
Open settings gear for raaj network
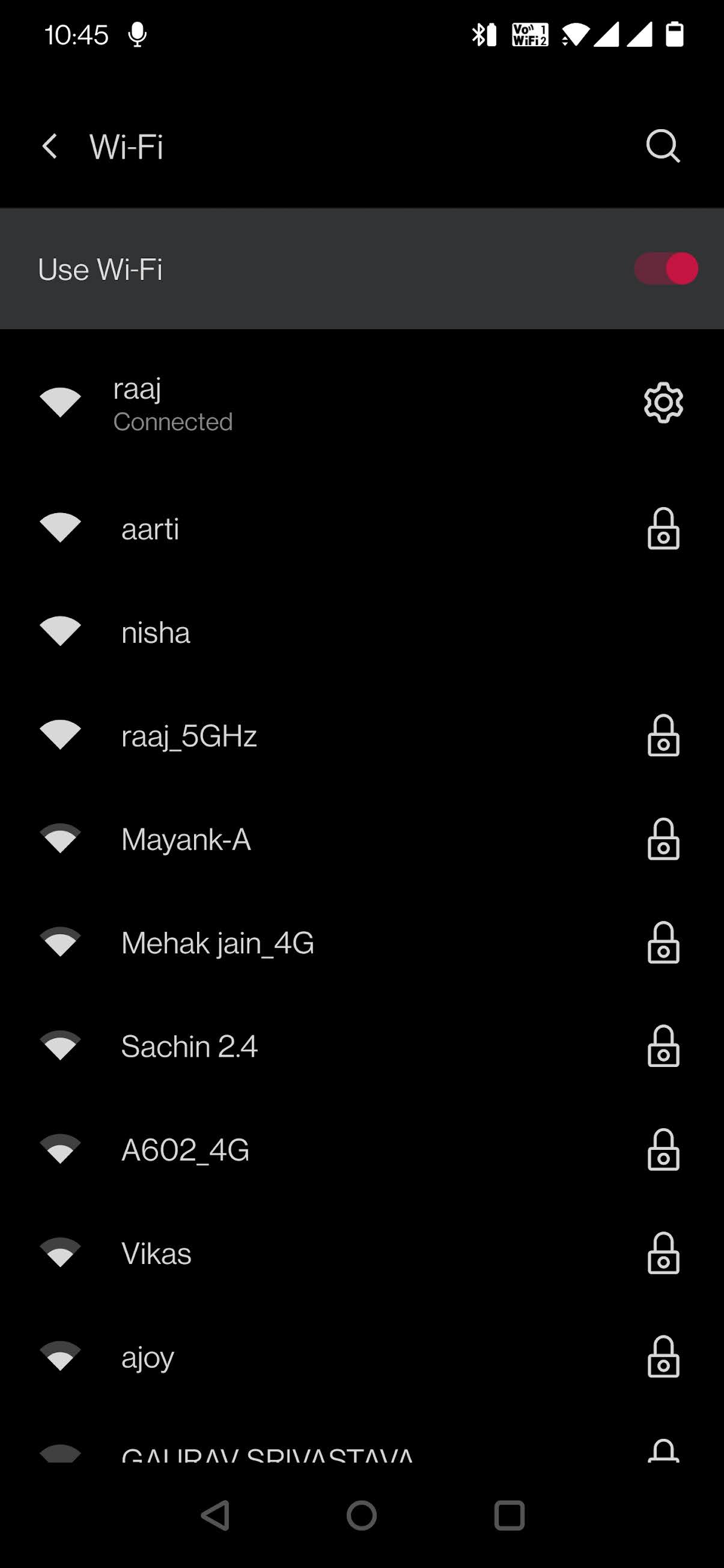click(x=663, y=403)
